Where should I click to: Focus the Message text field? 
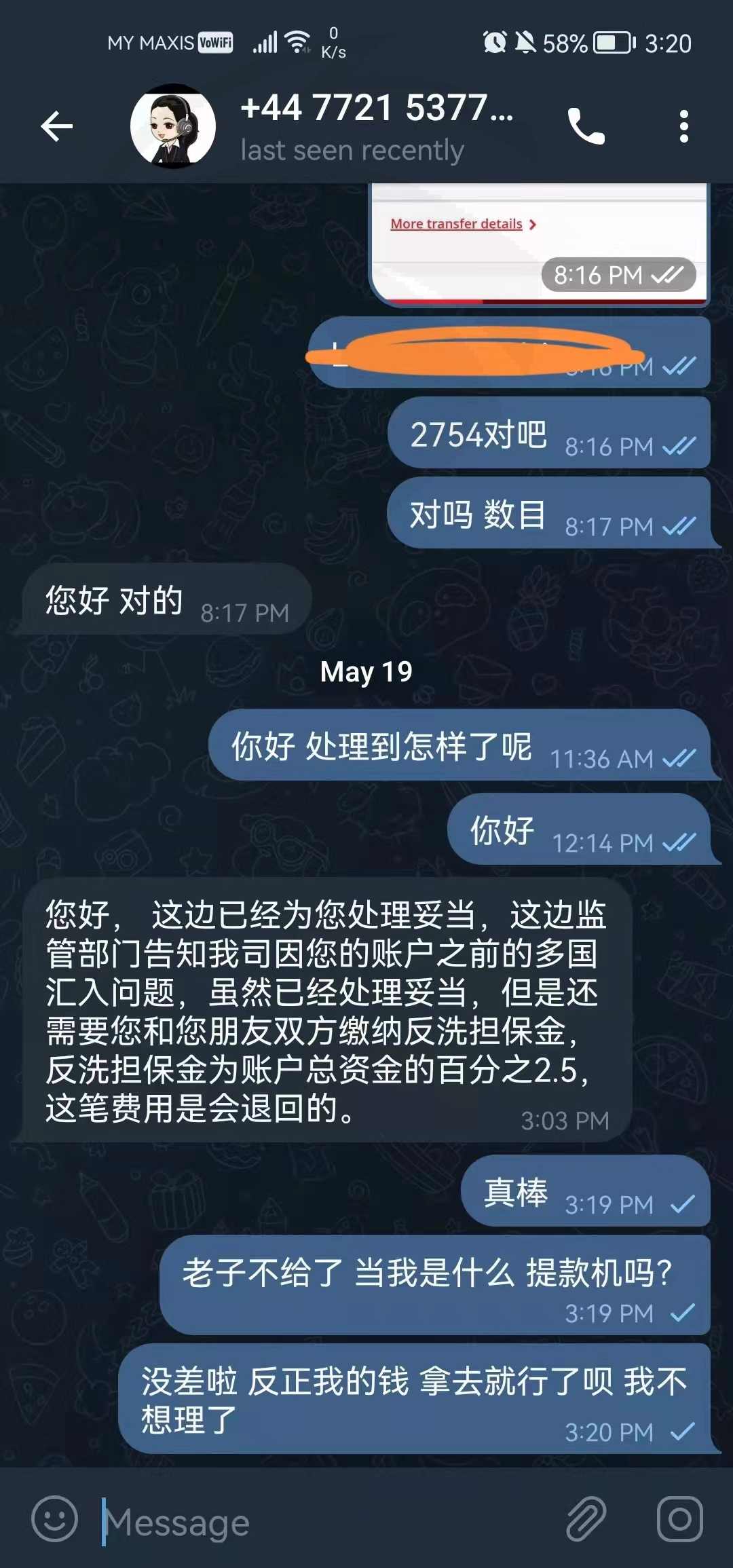326,1521
